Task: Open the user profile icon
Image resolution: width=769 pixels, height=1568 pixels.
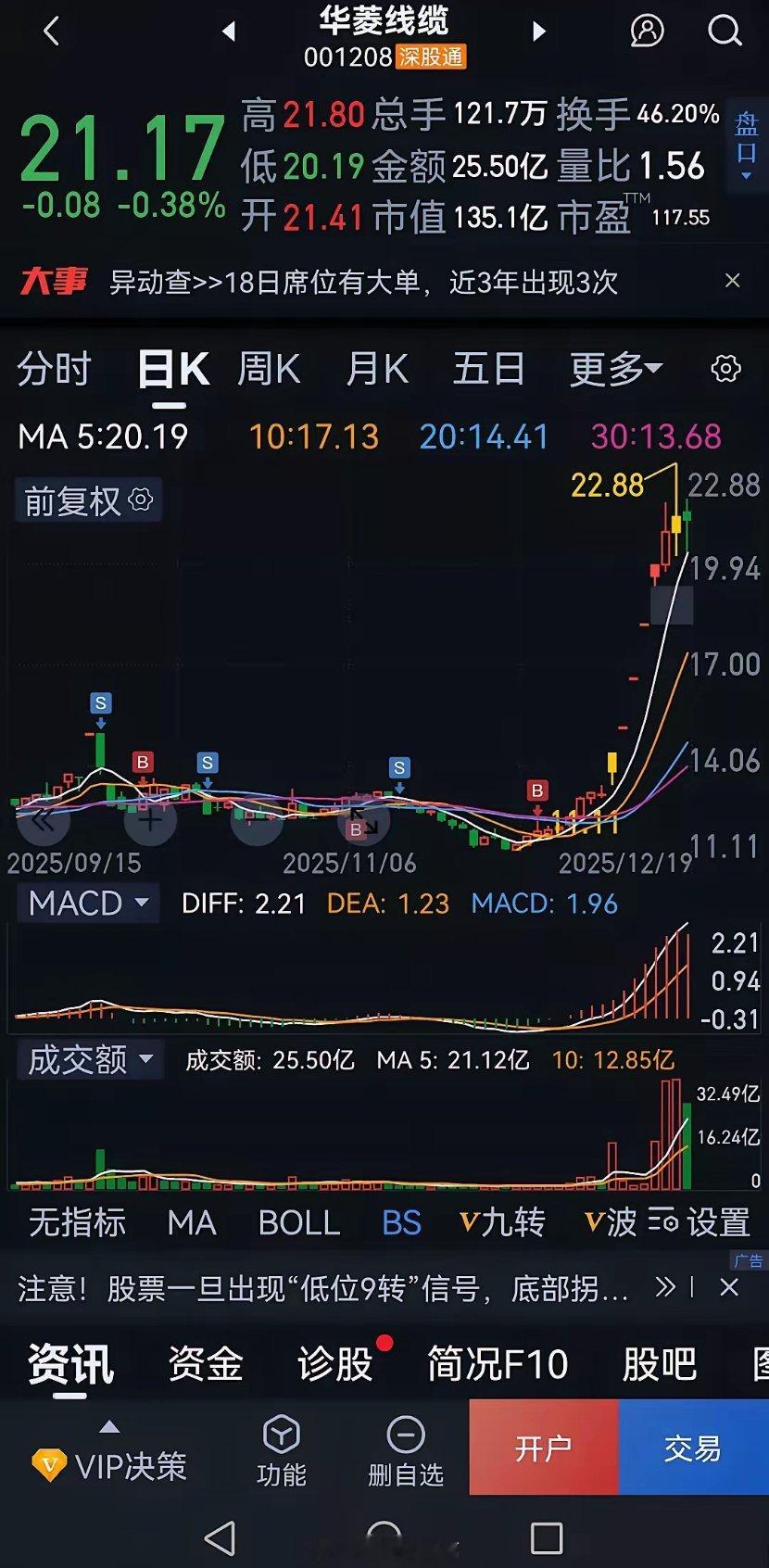Action: click(648, 32)
